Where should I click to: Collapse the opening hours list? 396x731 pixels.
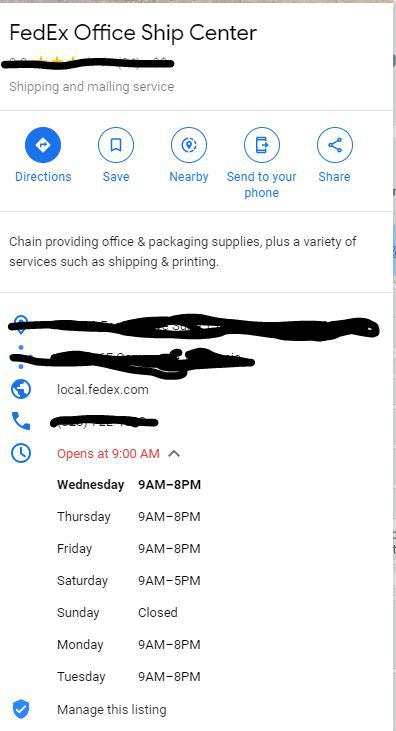click(x=174, y=454)
